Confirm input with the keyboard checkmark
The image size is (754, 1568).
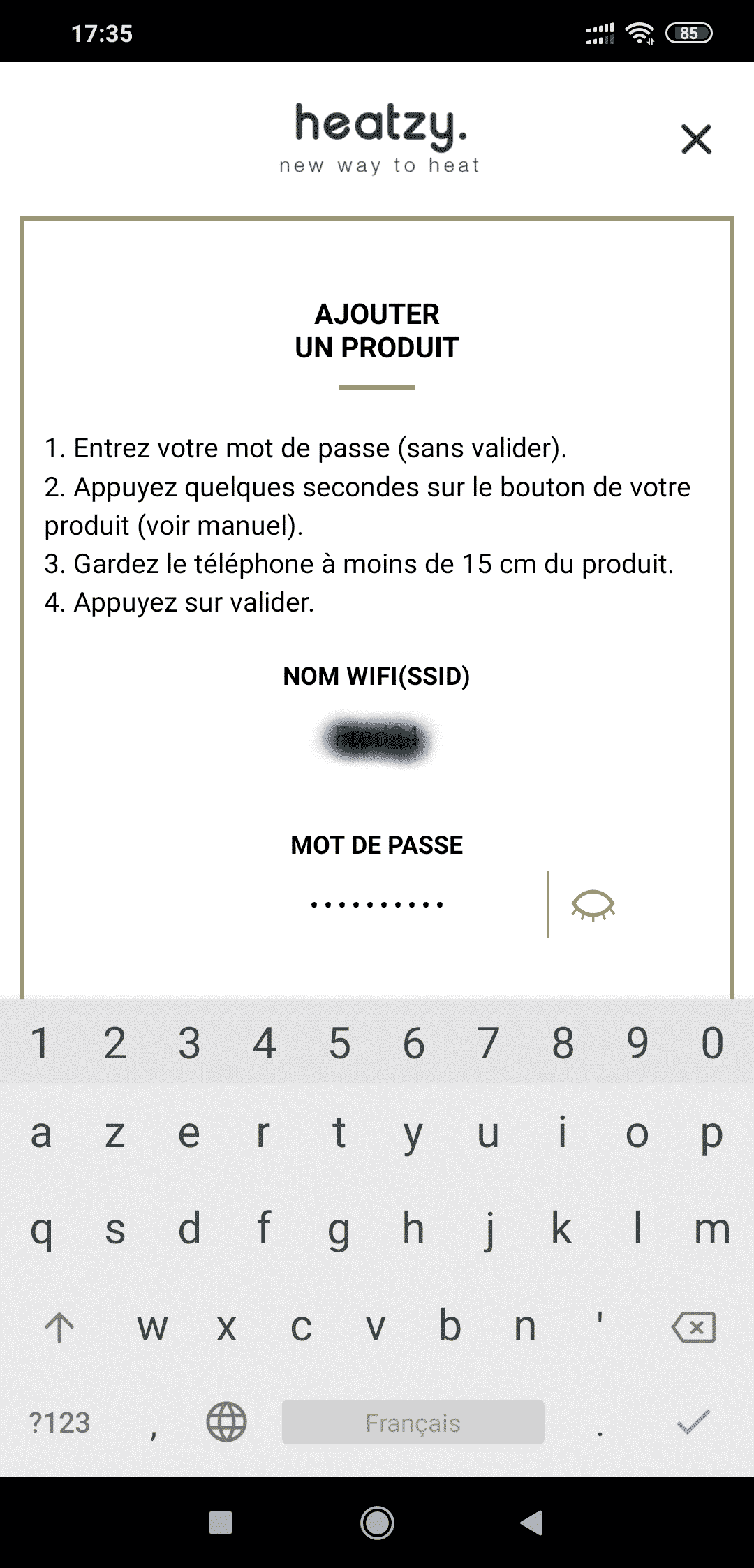point(694,1423)
